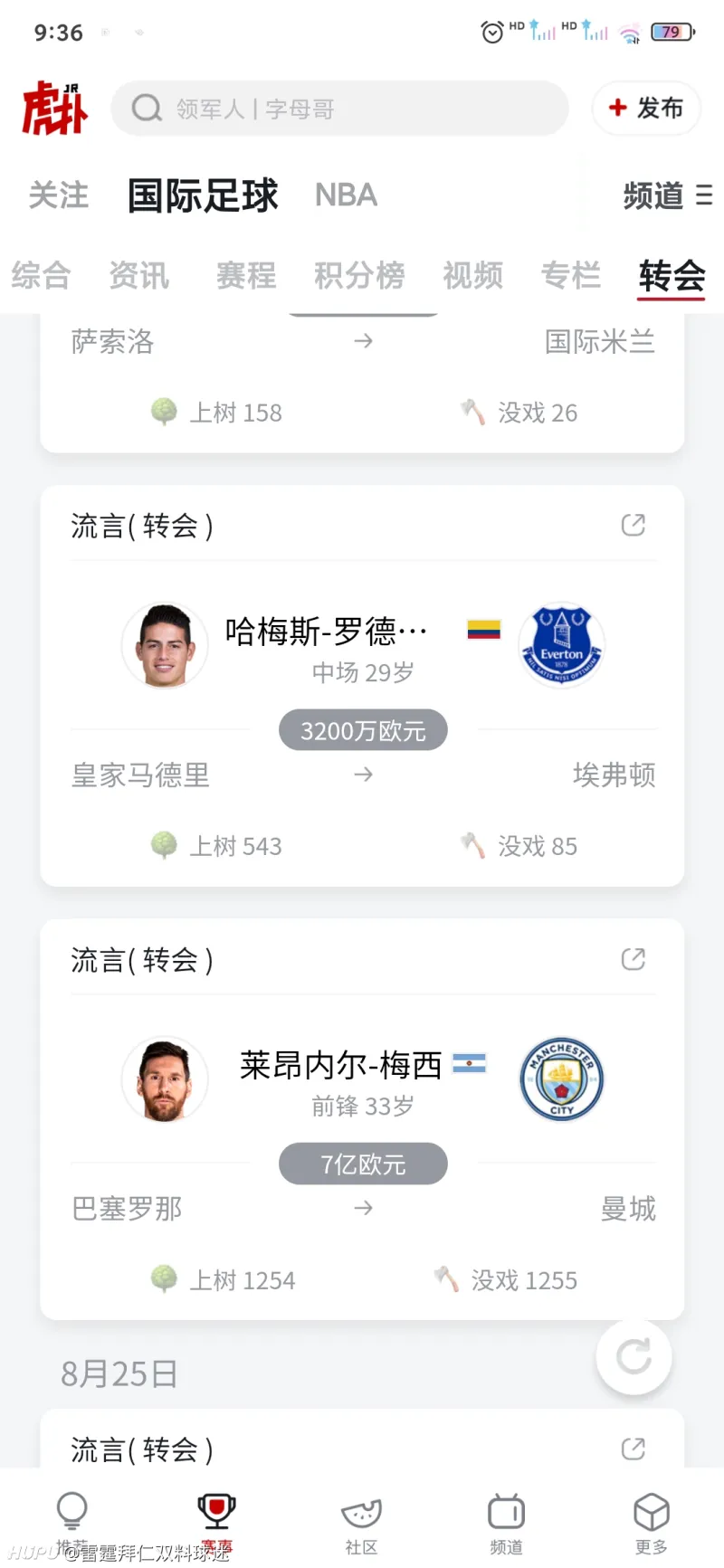Screen dimensions: 724x1568
Task: Switch to the NBA top tab
Action: coord(346,195)
